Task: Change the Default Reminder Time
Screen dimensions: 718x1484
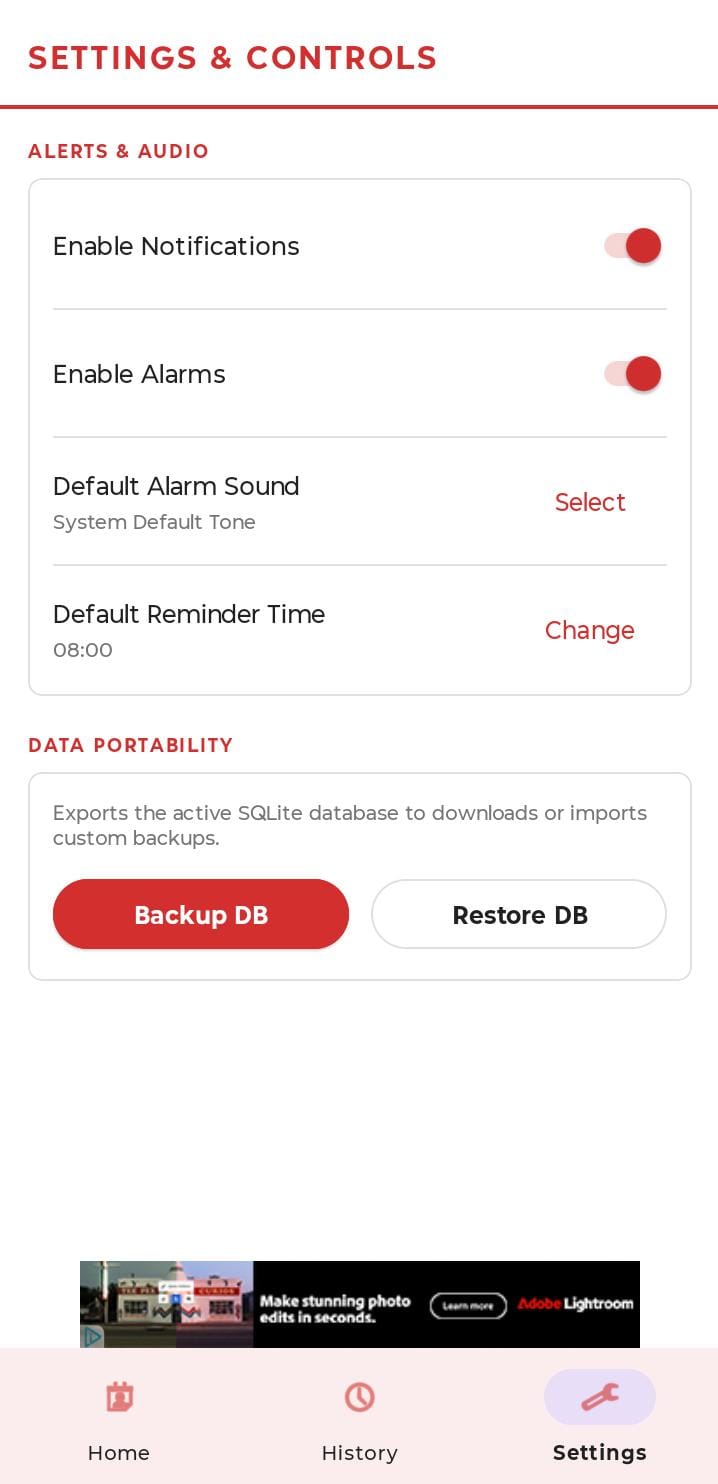Action: [x=590, y=630]
